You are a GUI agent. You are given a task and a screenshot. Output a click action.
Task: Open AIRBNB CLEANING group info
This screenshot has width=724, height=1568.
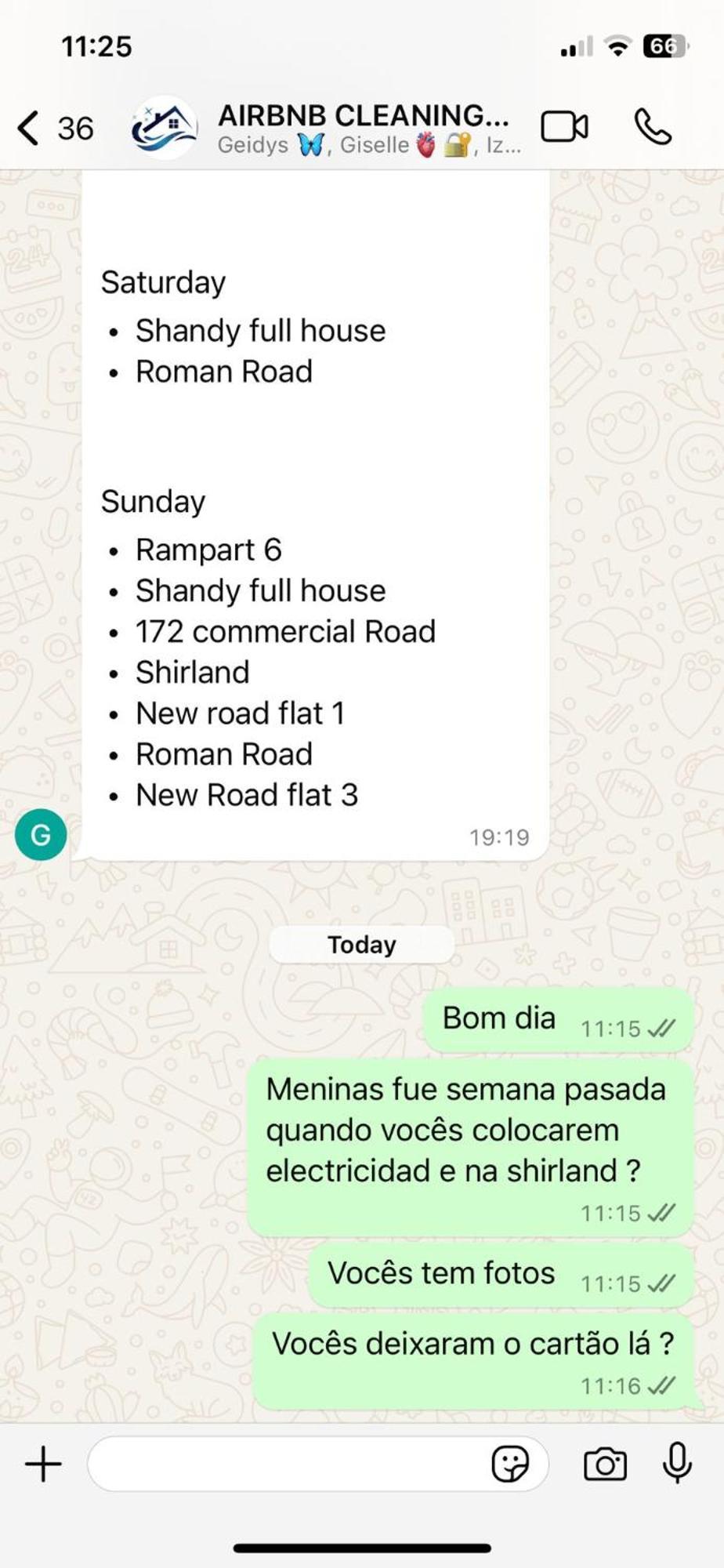(x=363, y=128)
